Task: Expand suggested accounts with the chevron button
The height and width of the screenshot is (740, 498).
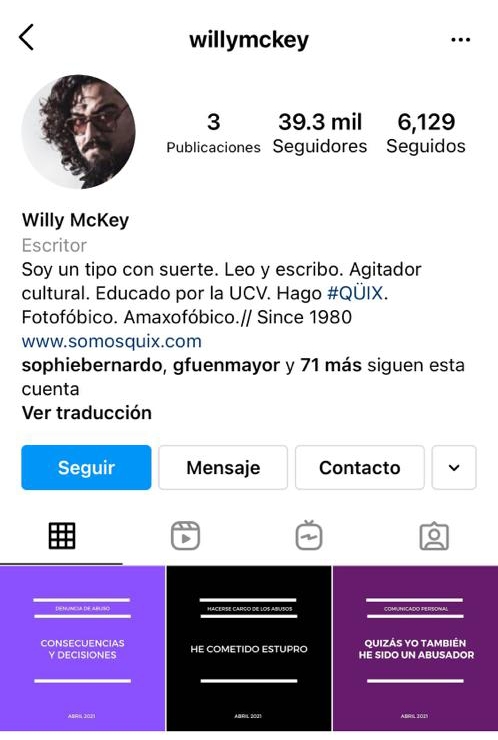Action: pyautogui.click(x=454, y=467)
